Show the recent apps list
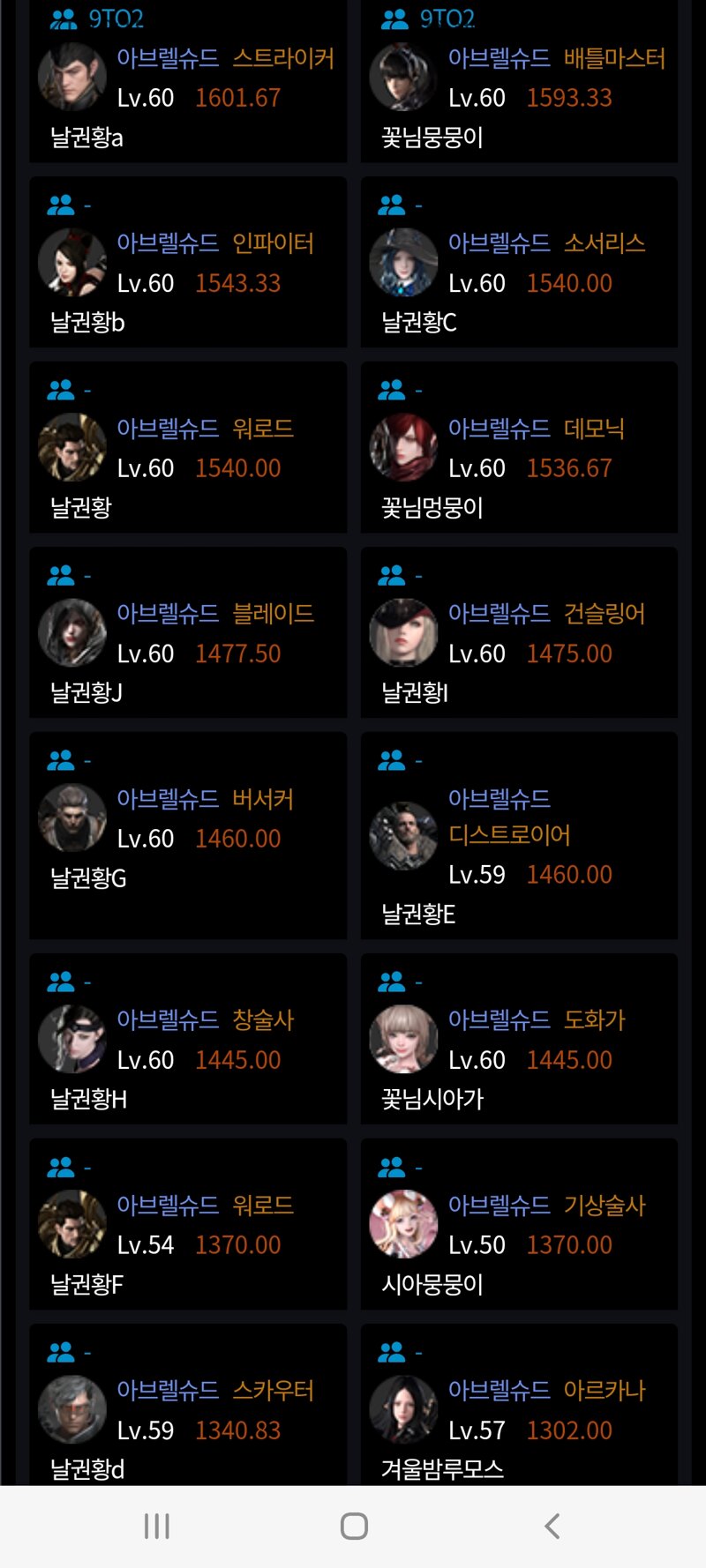This screenshot has height=1568, width=706. 156,1527
